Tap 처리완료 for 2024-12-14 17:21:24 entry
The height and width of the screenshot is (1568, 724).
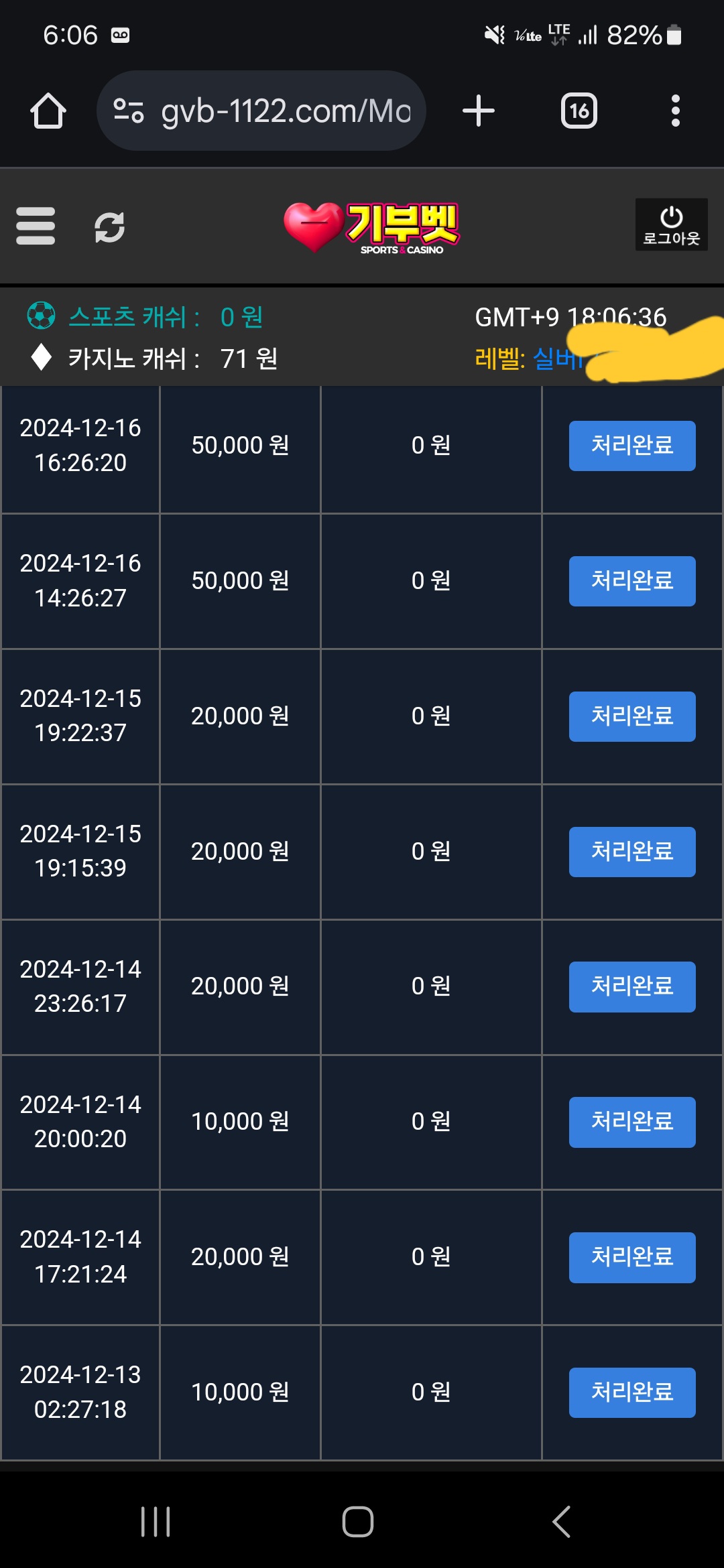tap(632, 1258)
